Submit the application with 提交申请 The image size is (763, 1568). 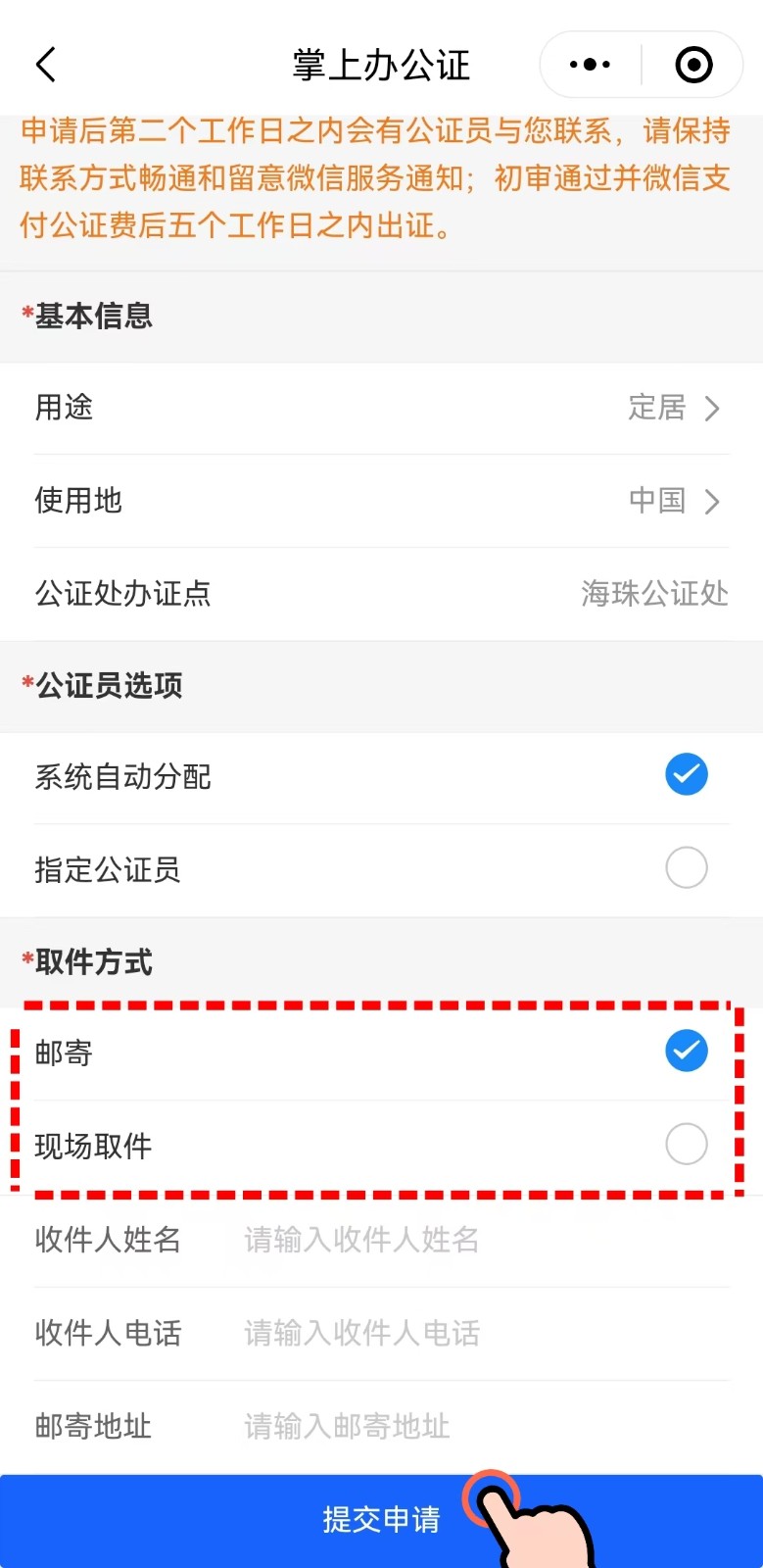[x=381, y=1520]
